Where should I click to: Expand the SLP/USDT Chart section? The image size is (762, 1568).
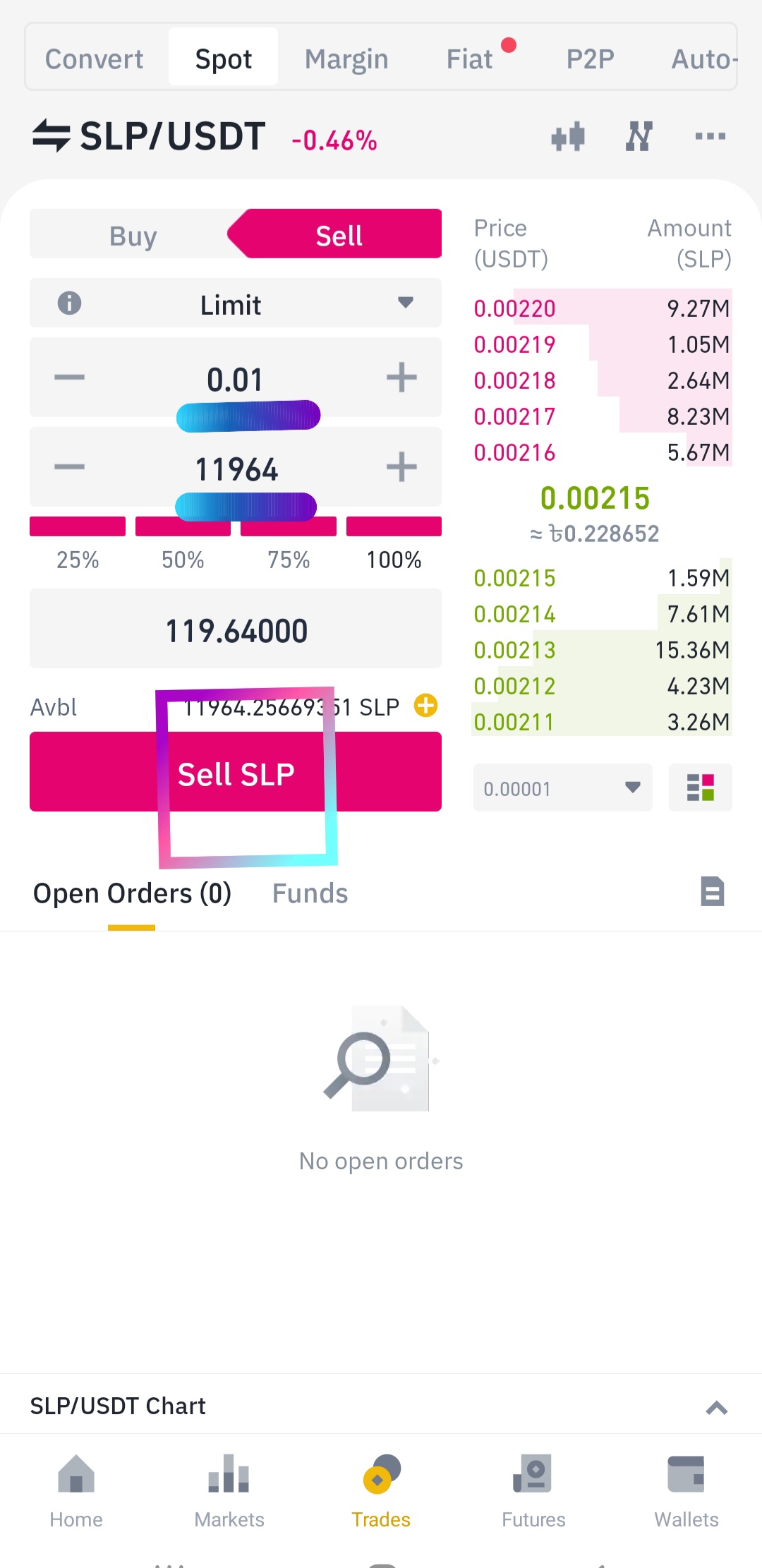coord(716,1408)
